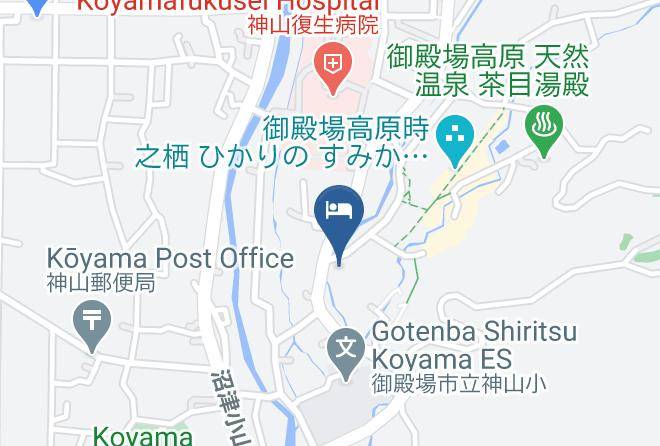
Task: Open the teal ひかりの すみか place pin
Action: point(455,138)
